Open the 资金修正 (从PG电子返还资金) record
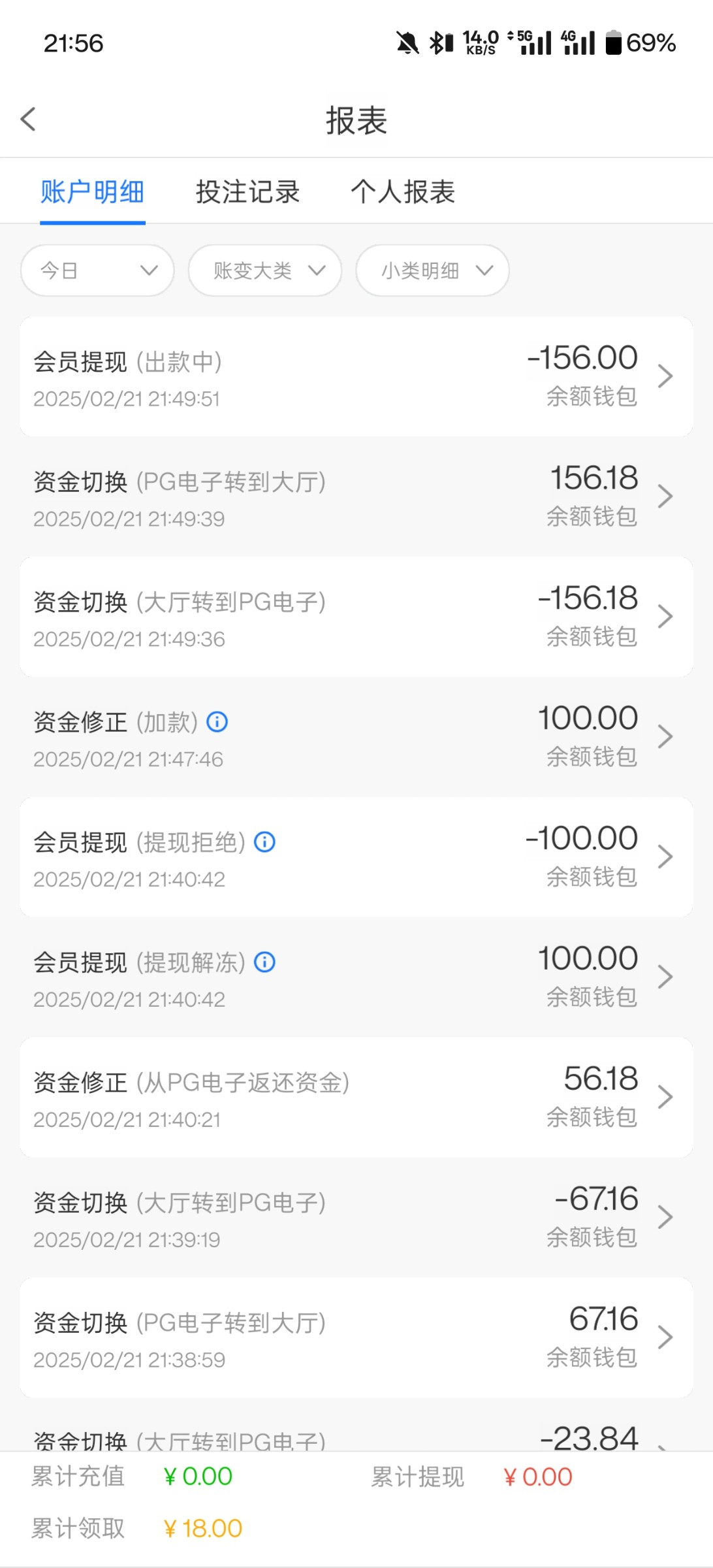713x1568 pixels. (356, 1098)
